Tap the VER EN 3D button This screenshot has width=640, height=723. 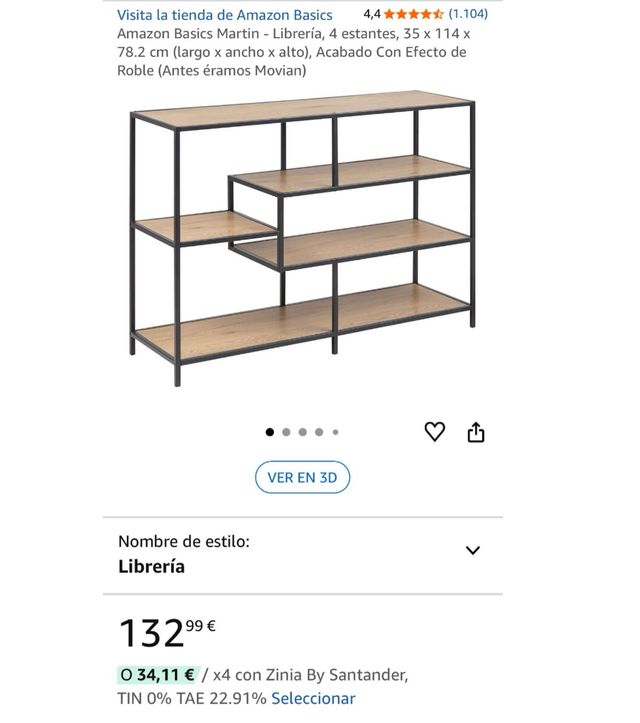click(302, 477)
